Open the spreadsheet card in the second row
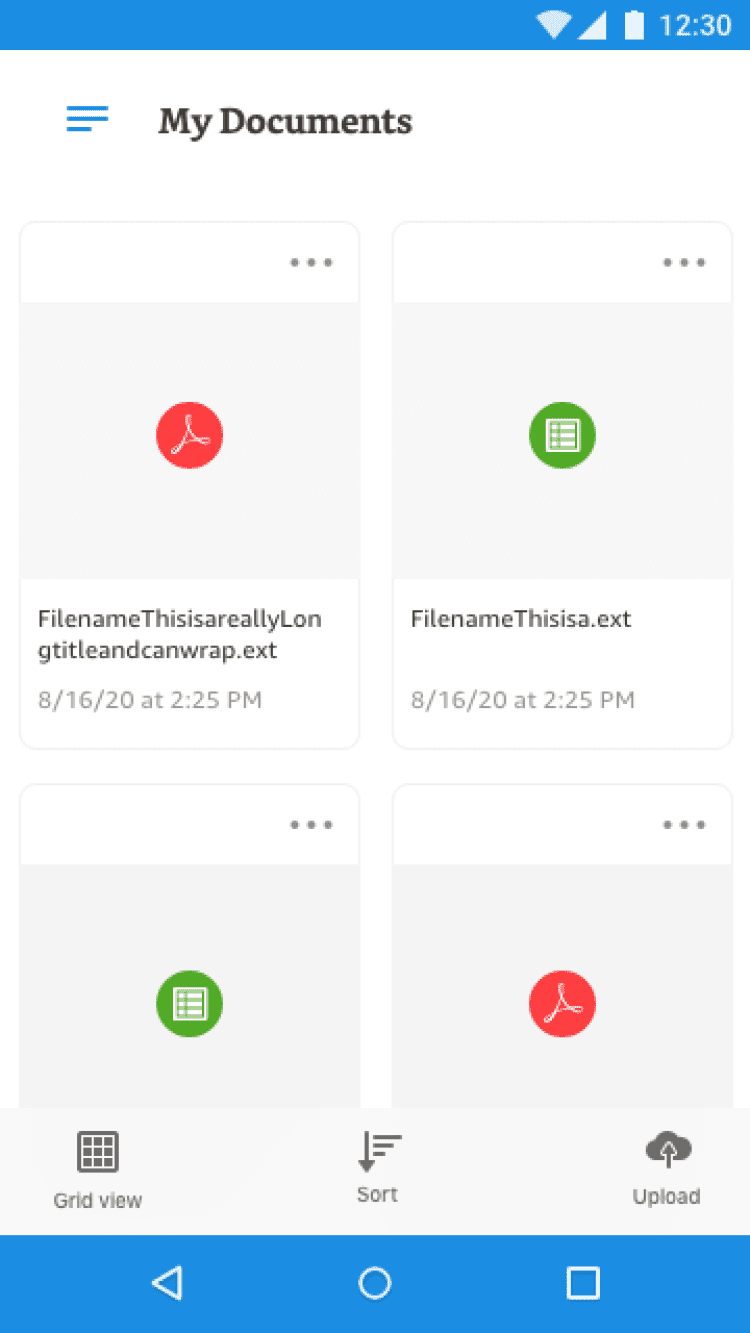Viewport: 750px width, 1333px height. 189,1003
